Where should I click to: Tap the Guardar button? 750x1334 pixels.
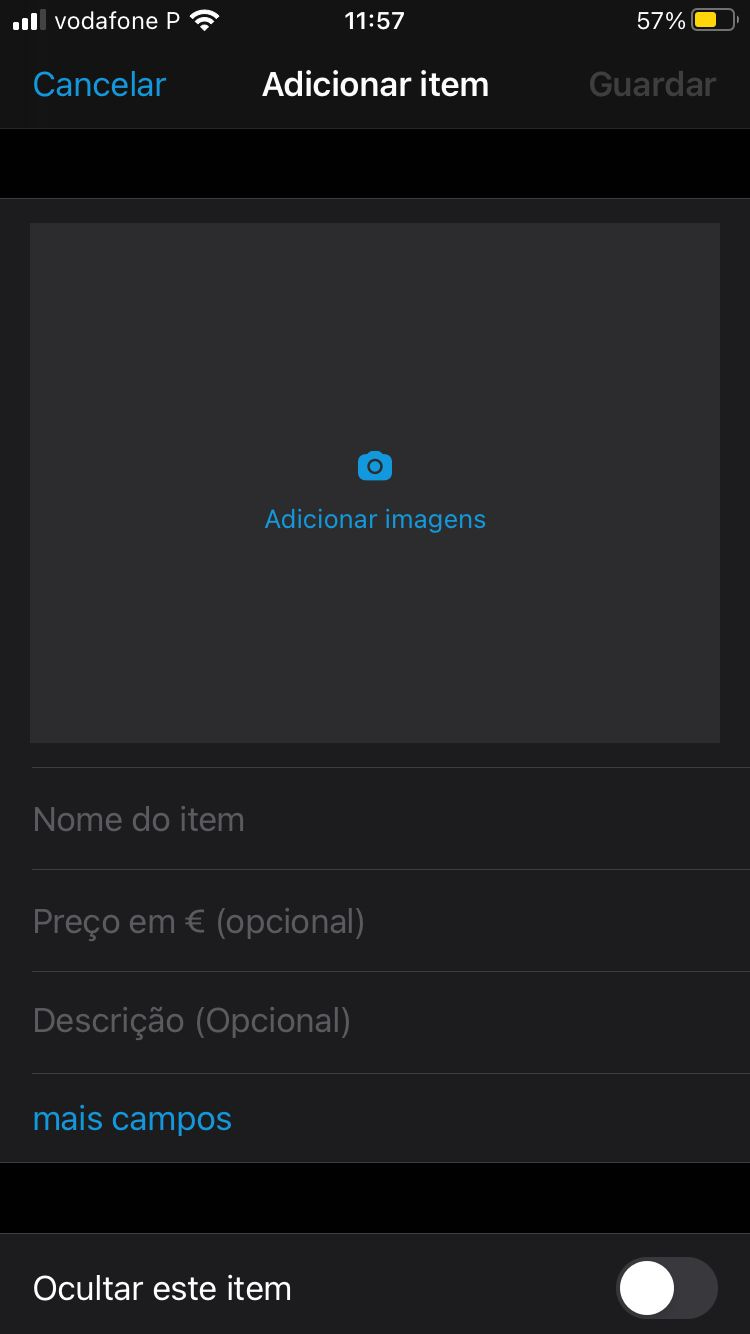coord(652,84)
